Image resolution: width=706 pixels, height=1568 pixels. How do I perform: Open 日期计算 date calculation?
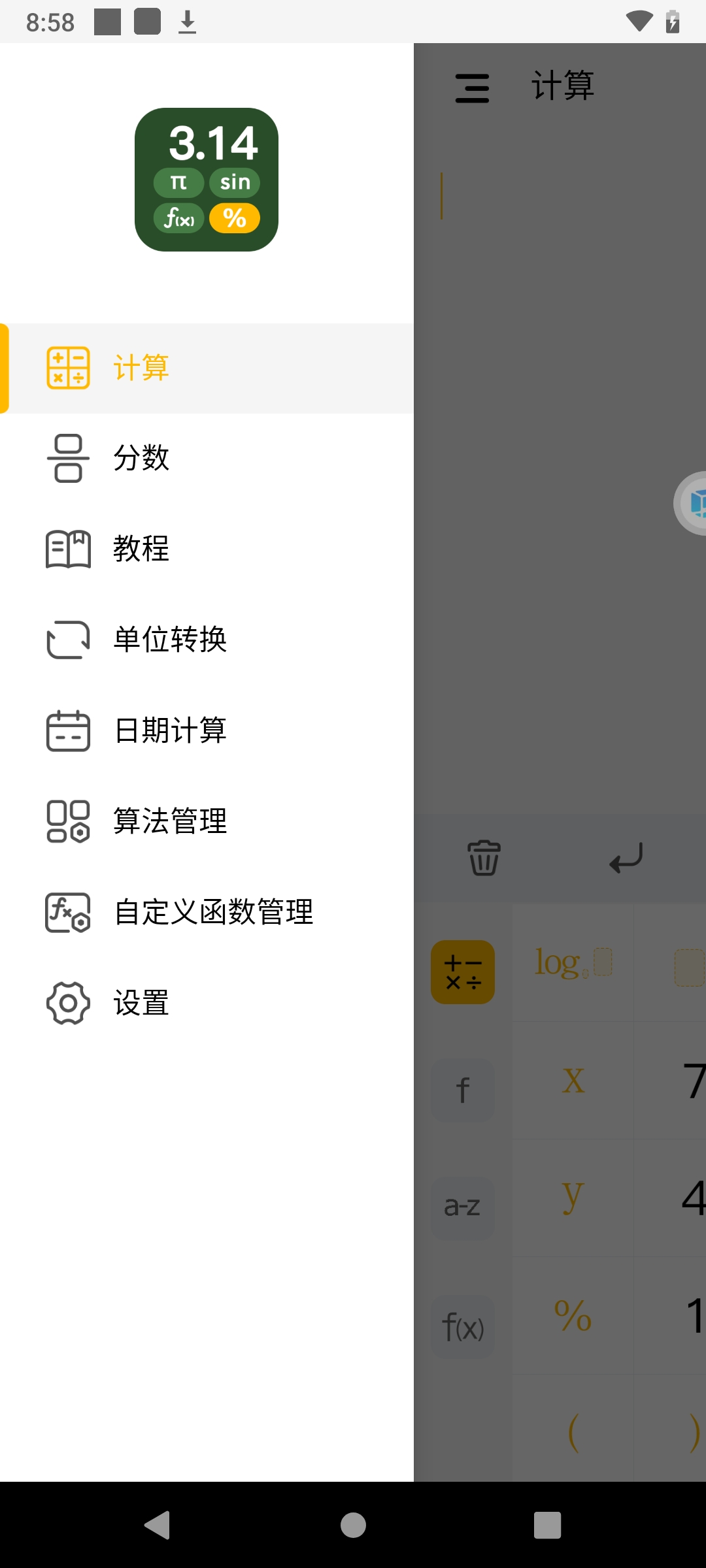(170, 730)
